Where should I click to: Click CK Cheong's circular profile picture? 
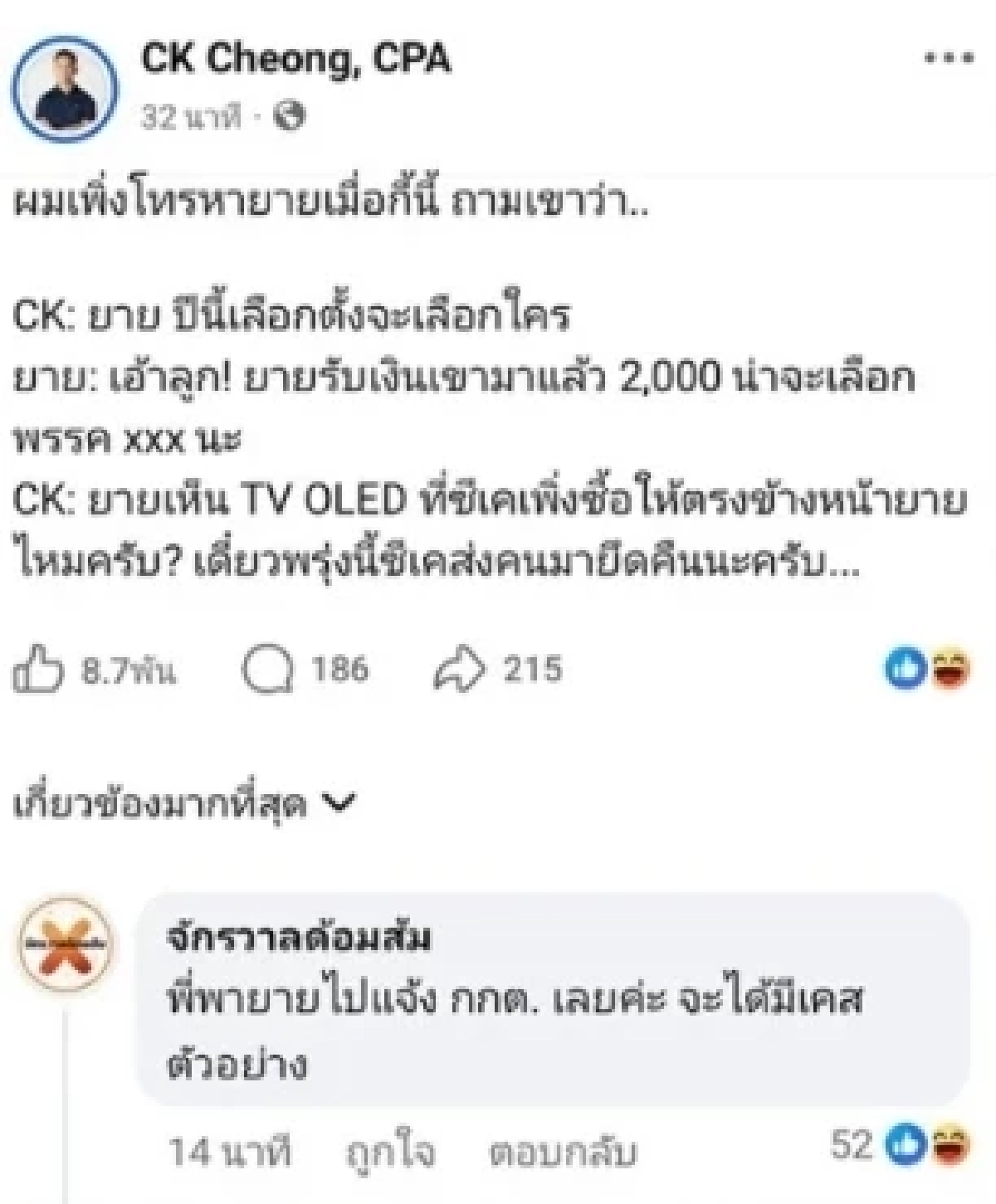click(66, 83)
